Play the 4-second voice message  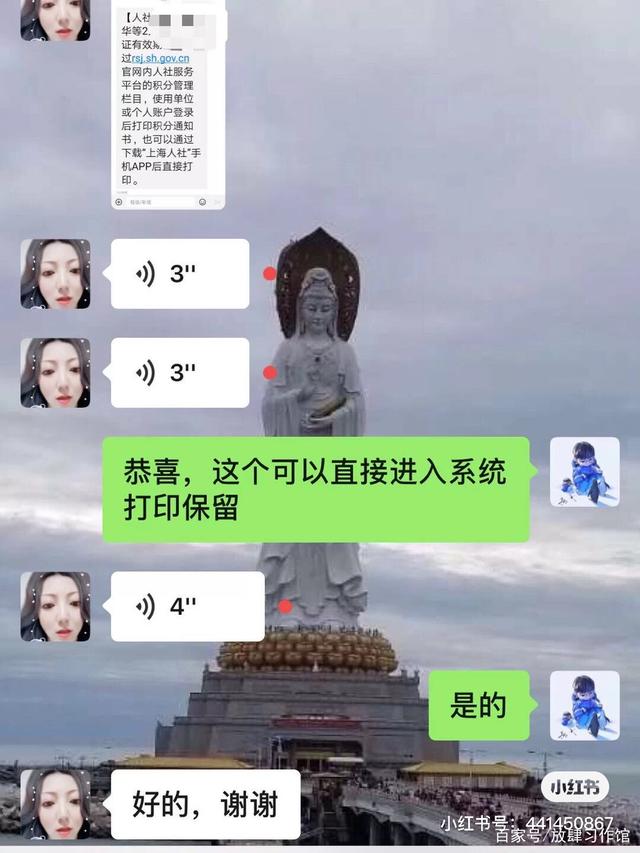coord(187,606)
